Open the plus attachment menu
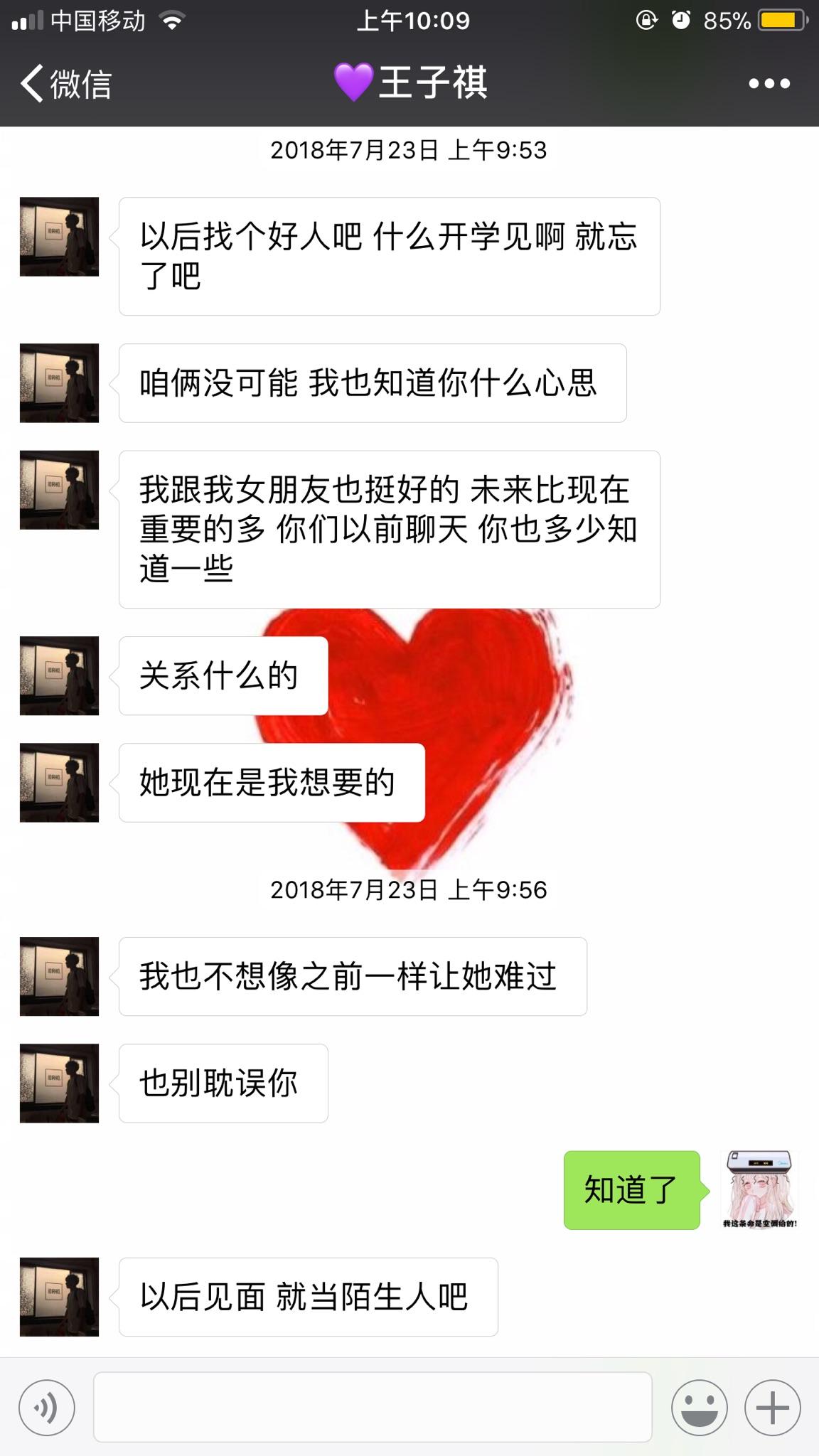The image size is (819, 1456). pyautogui.click(x=772, y=1407)
